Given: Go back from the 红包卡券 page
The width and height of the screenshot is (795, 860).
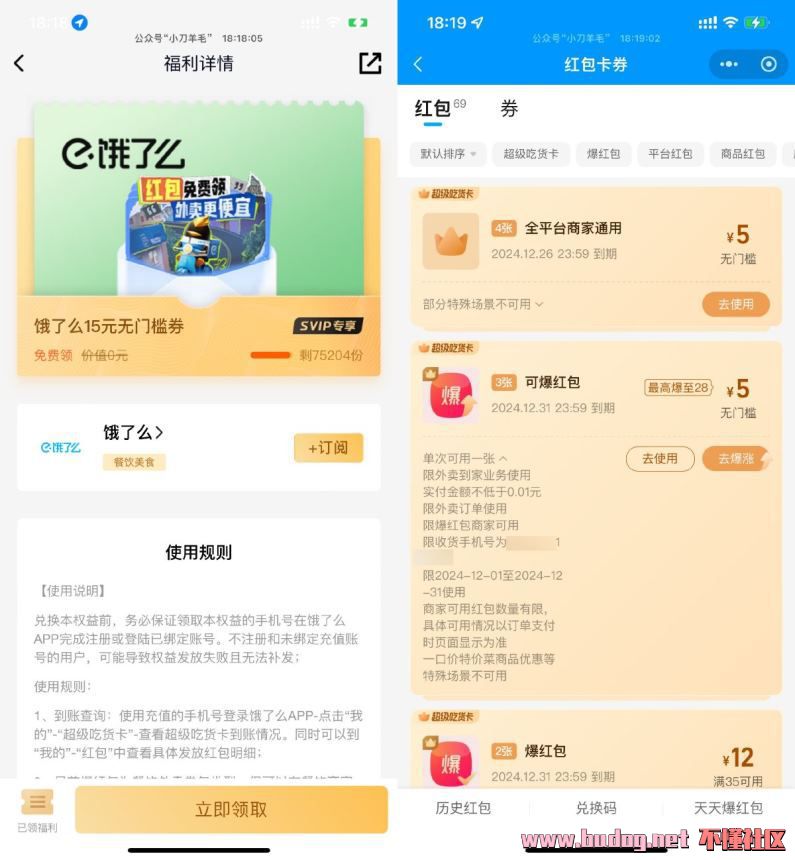Looking at the screenshot, I should [418, 64].
